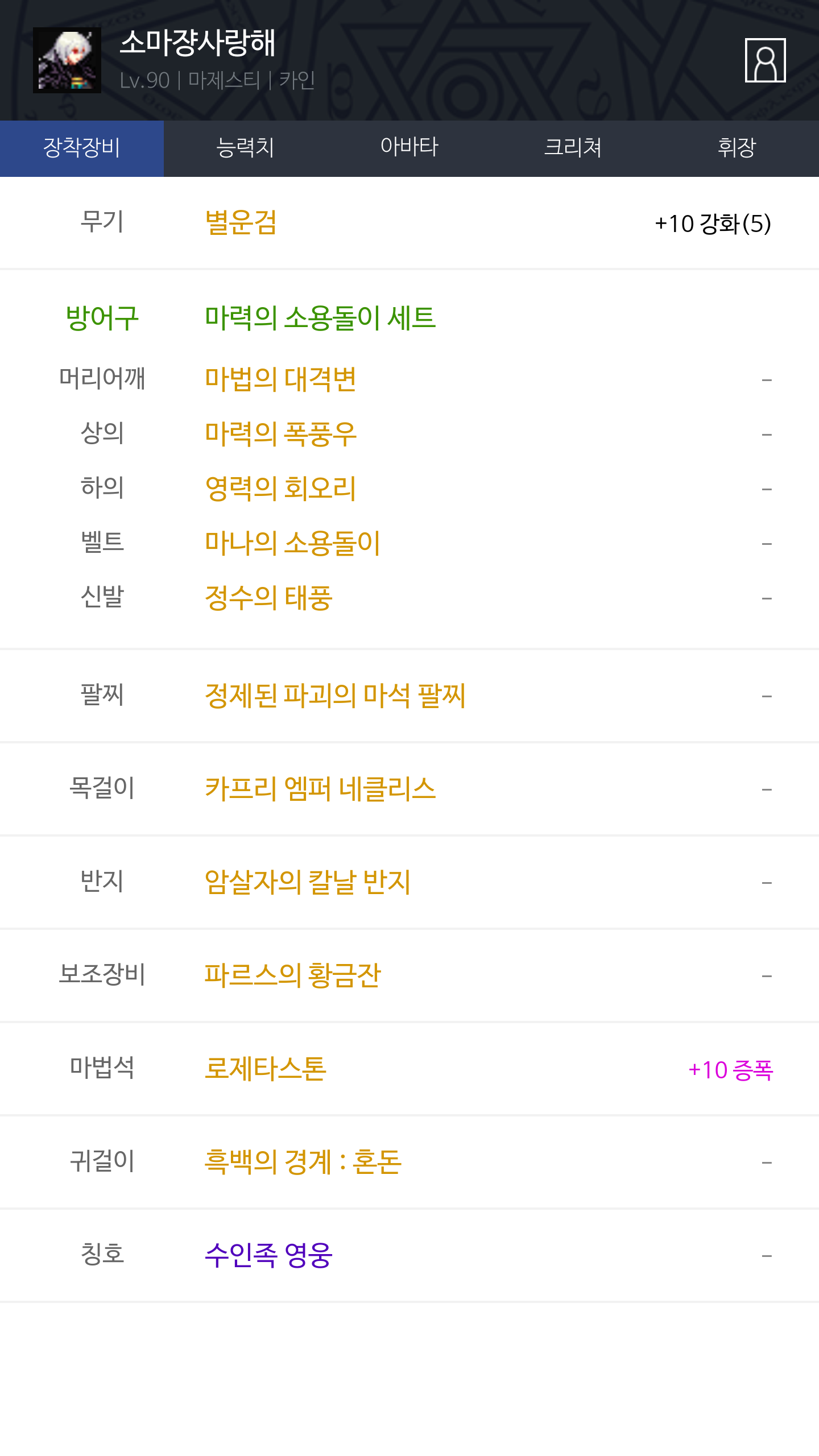This screenshot has height=1456, width=819.
Task: Open the 크리쳐 tab
Action: (573, 148)
